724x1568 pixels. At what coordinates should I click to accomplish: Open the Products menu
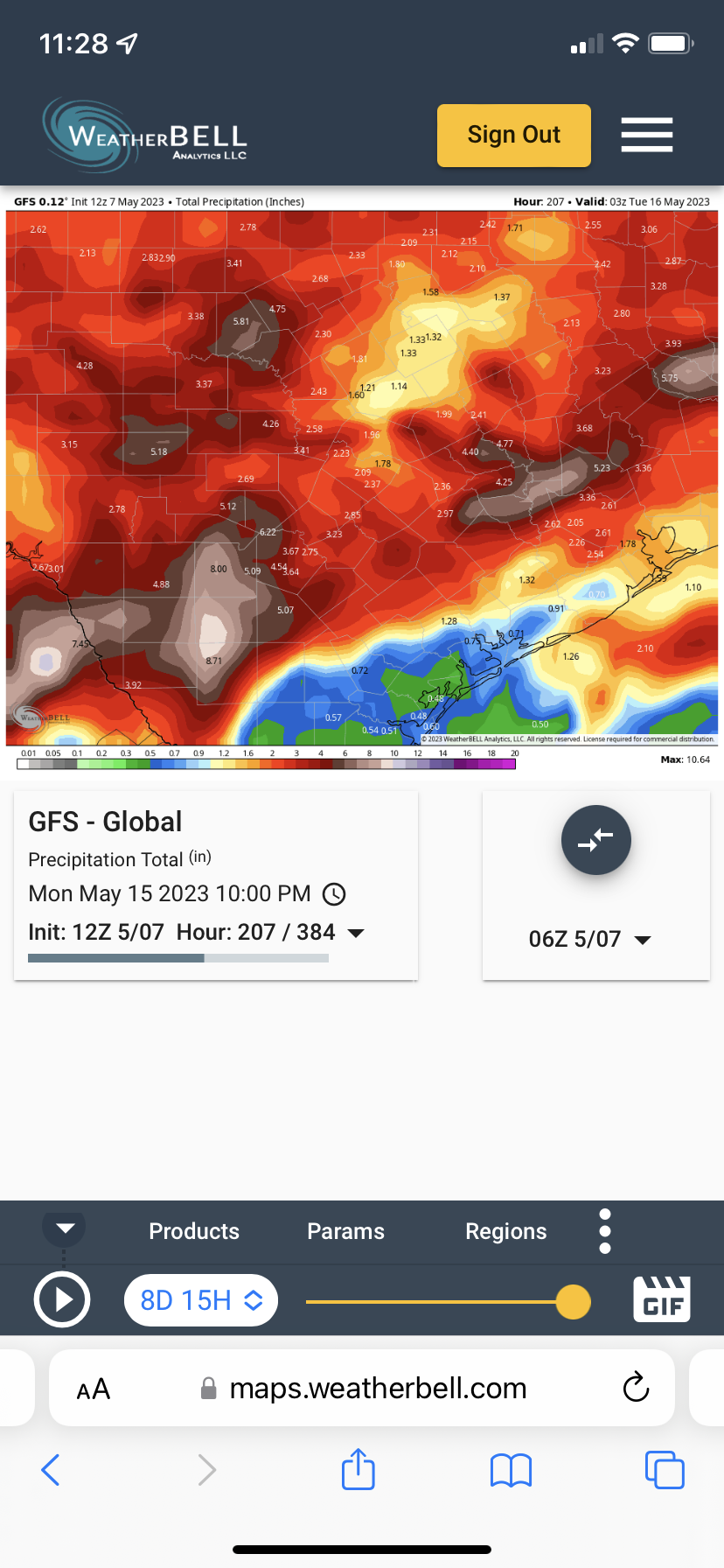(194, 1231)
